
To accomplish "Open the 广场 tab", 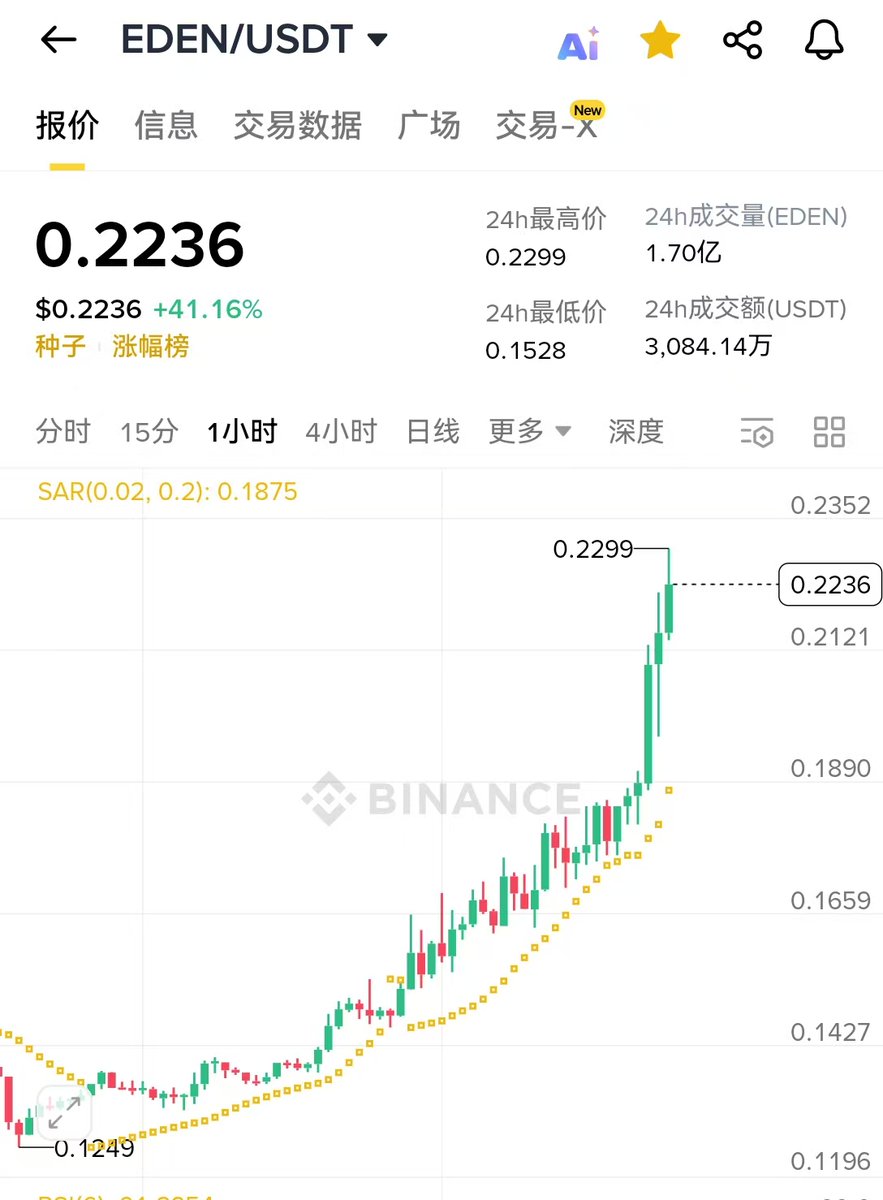I will point(429,126).
